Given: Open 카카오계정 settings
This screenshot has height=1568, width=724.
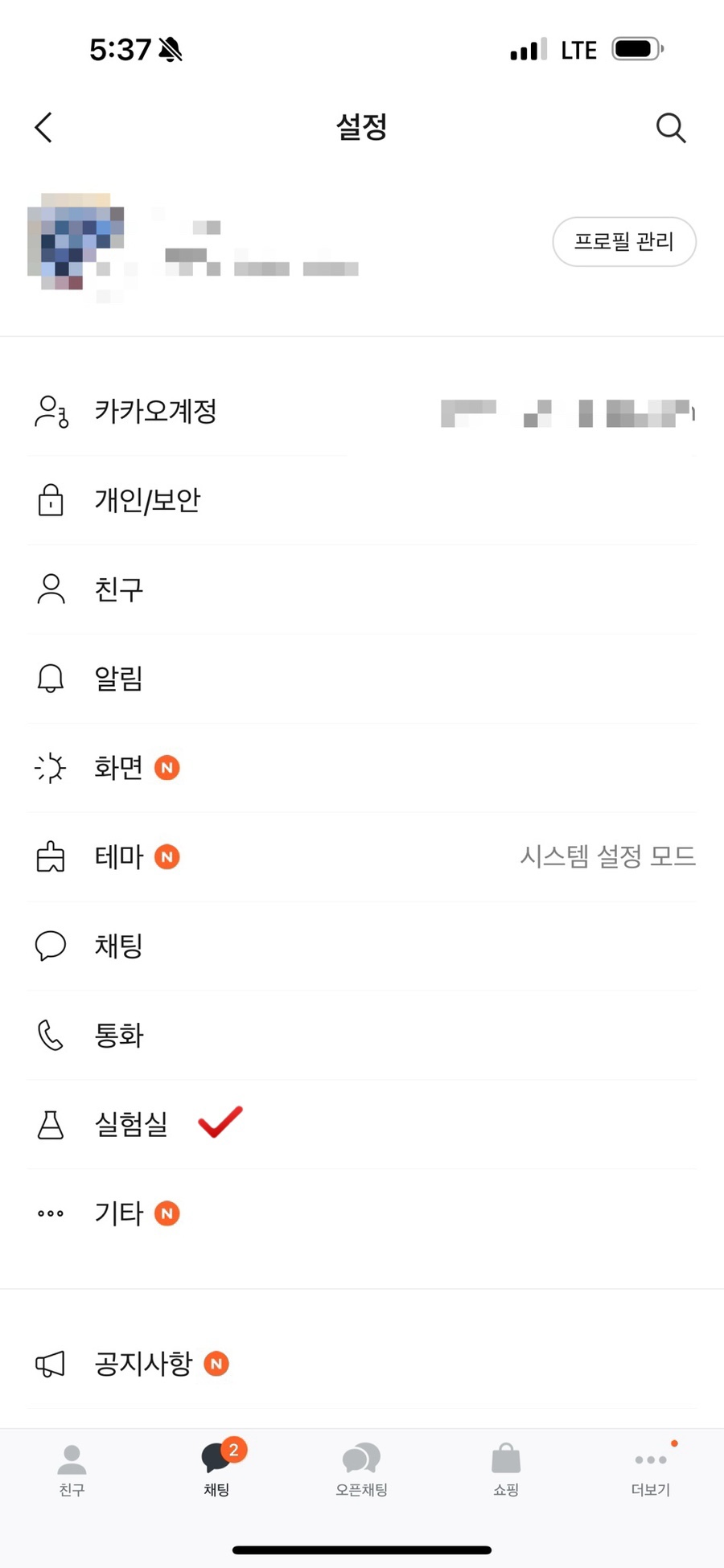Looking at the screenshot, I should click(x=362, y=411).
